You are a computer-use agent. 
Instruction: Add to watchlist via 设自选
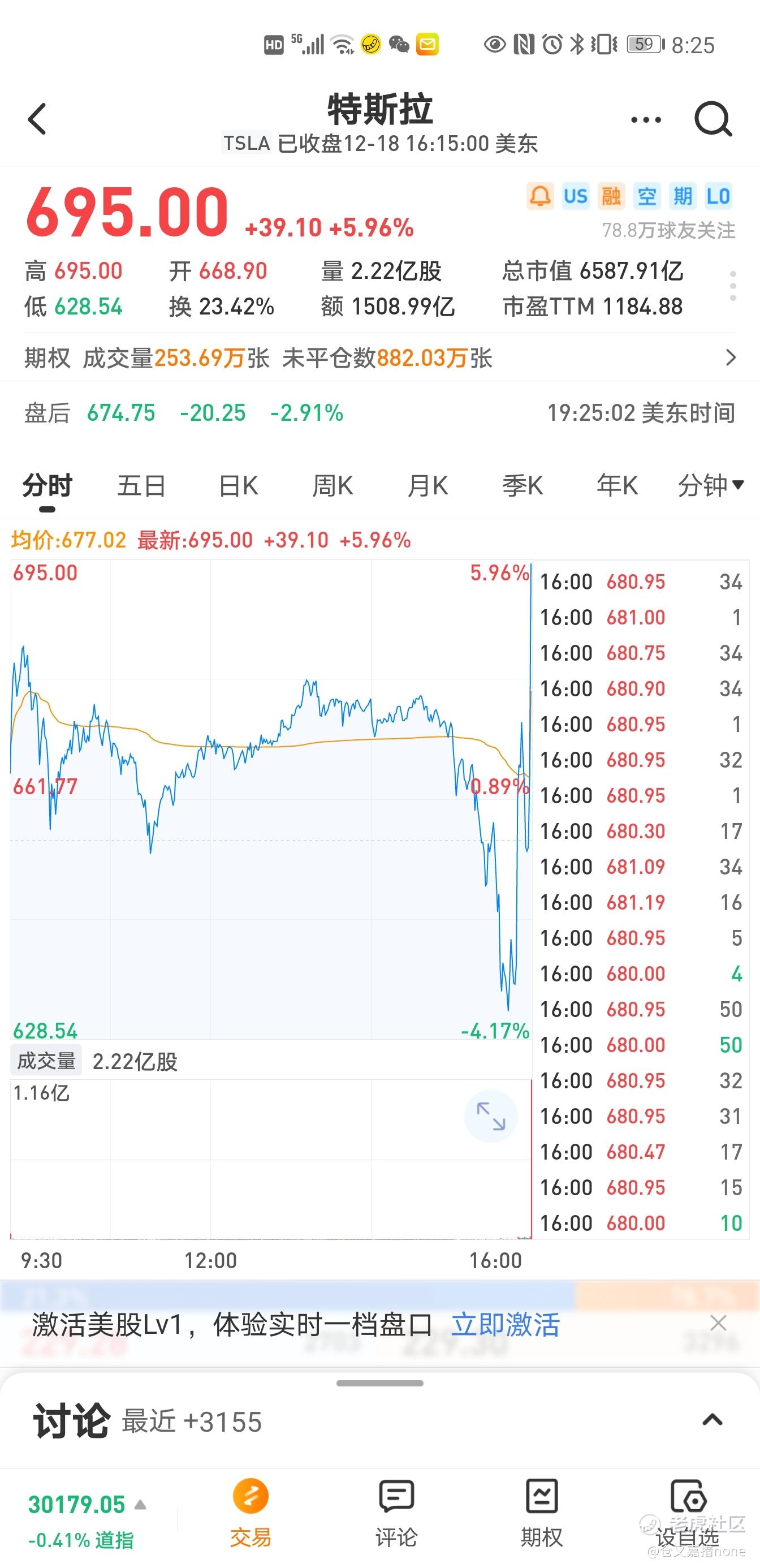[x=688, y=1513]
